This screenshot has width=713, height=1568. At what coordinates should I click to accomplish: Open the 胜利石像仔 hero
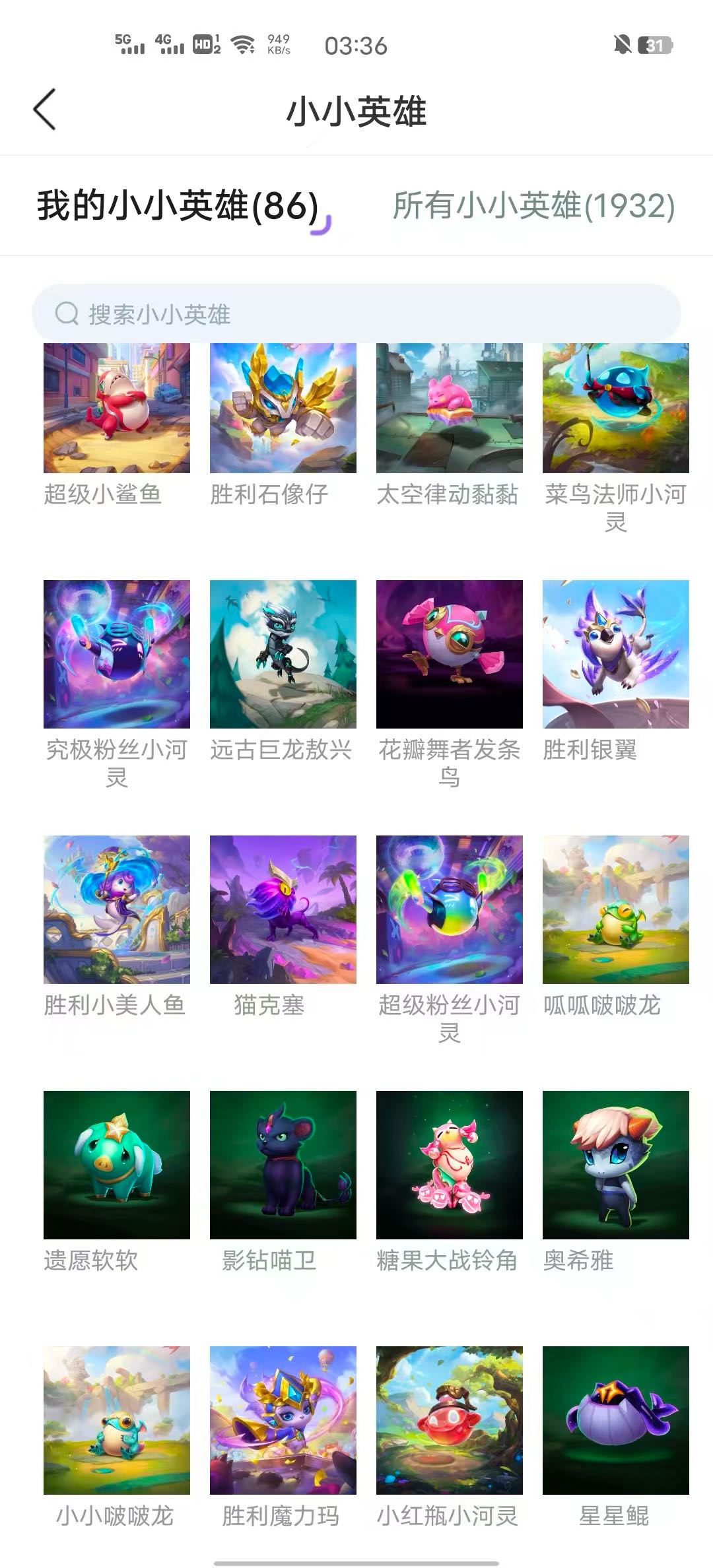[x=283, y=408]
